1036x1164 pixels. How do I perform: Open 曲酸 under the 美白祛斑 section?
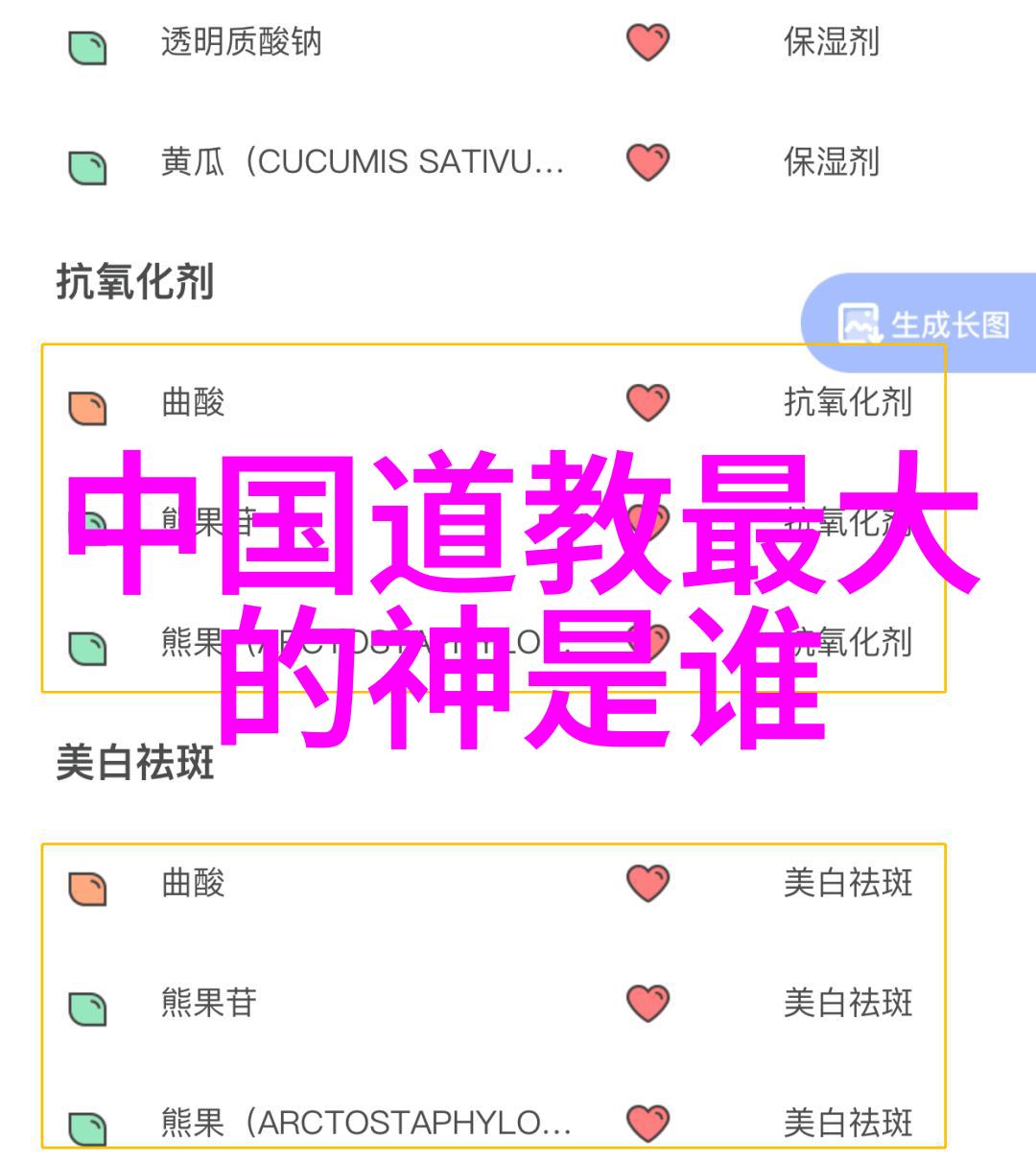[193, 883]
